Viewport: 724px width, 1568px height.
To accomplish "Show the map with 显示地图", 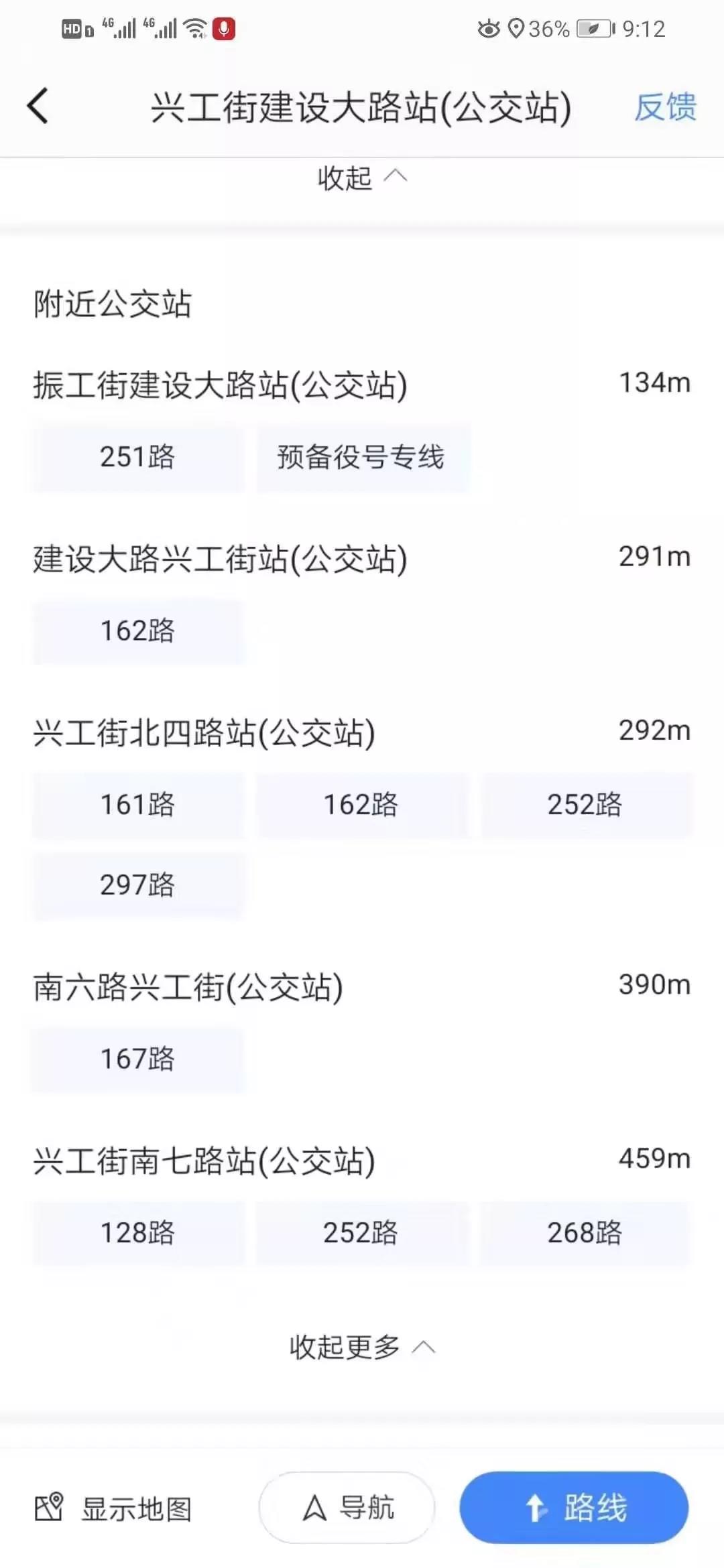I will point(114,1508).
